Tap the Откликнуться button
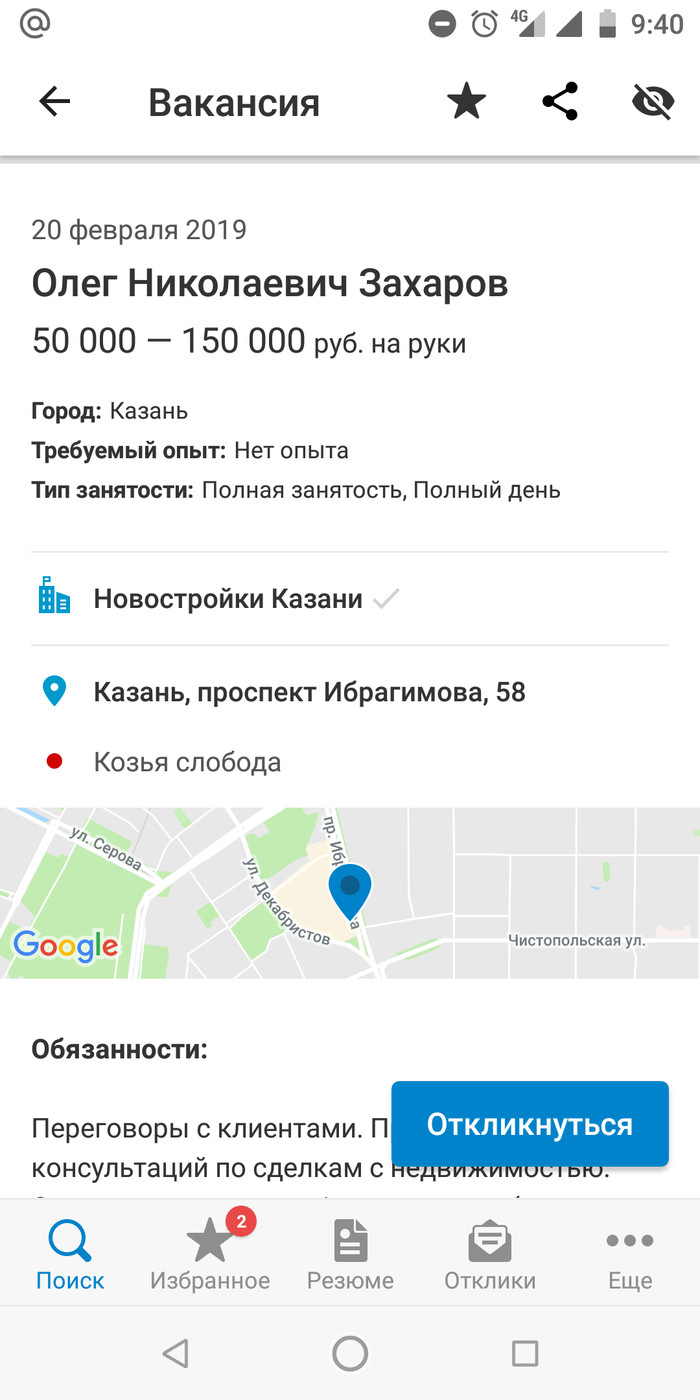 point(529,1124)
